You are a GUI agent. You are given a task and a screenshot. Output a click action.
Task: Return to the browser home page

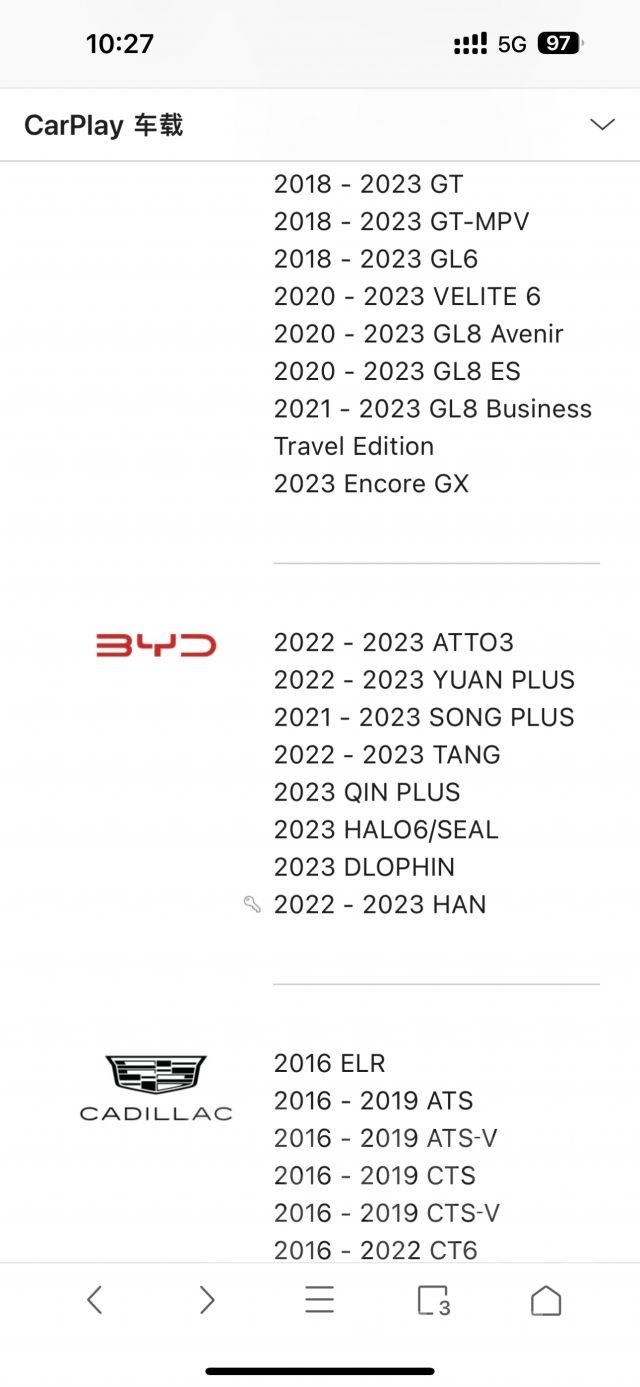pos(546,1300)
